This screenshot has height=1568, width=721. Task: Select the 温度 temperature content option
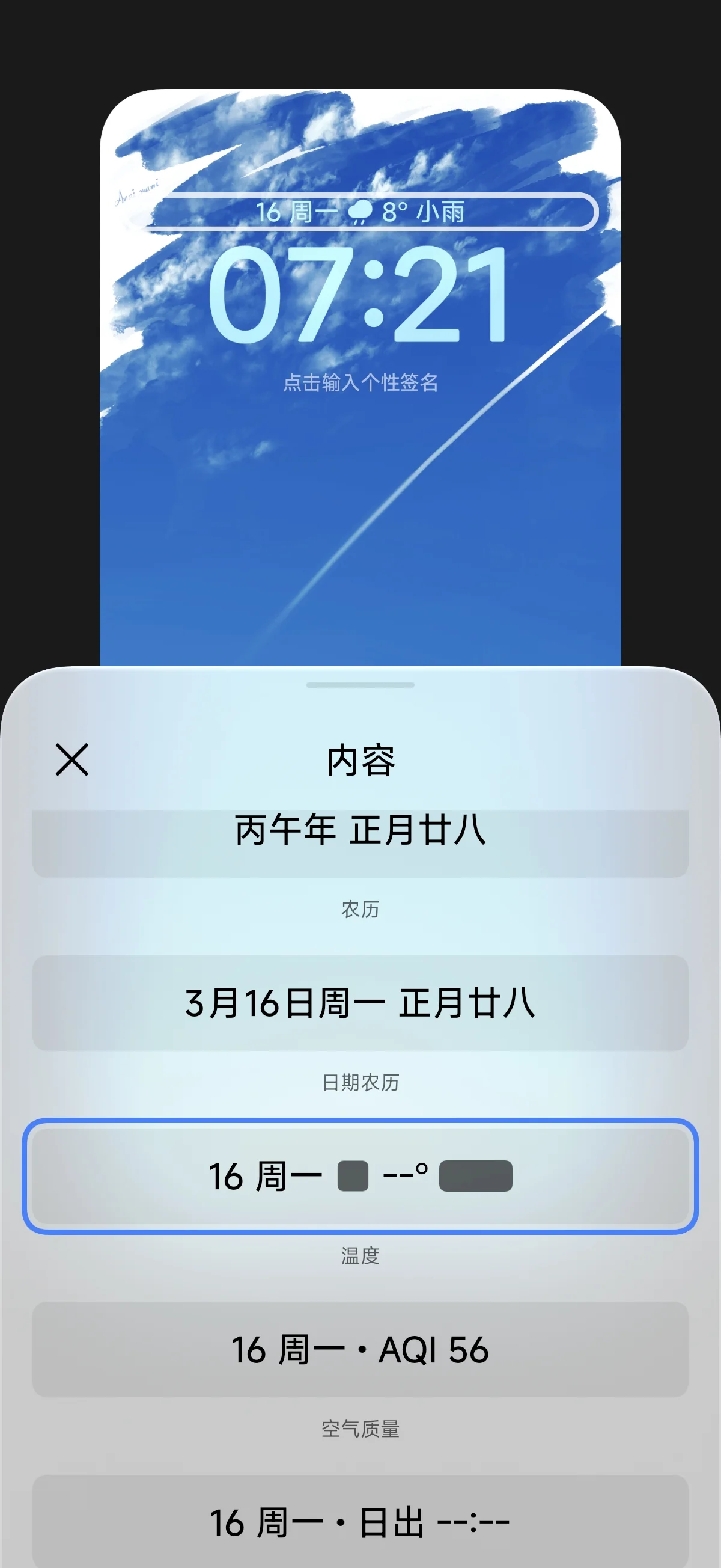(360, 1175)
